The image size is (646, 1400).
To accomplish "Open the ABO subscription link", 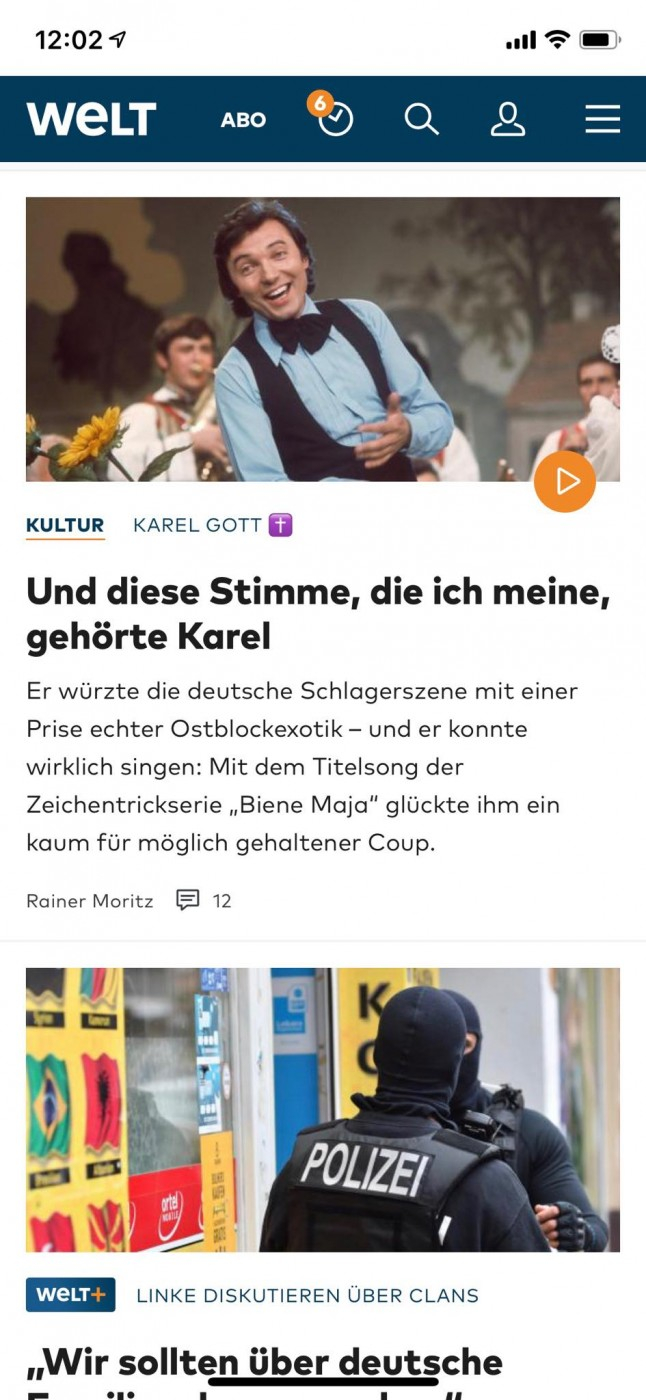I will [243, 120].
